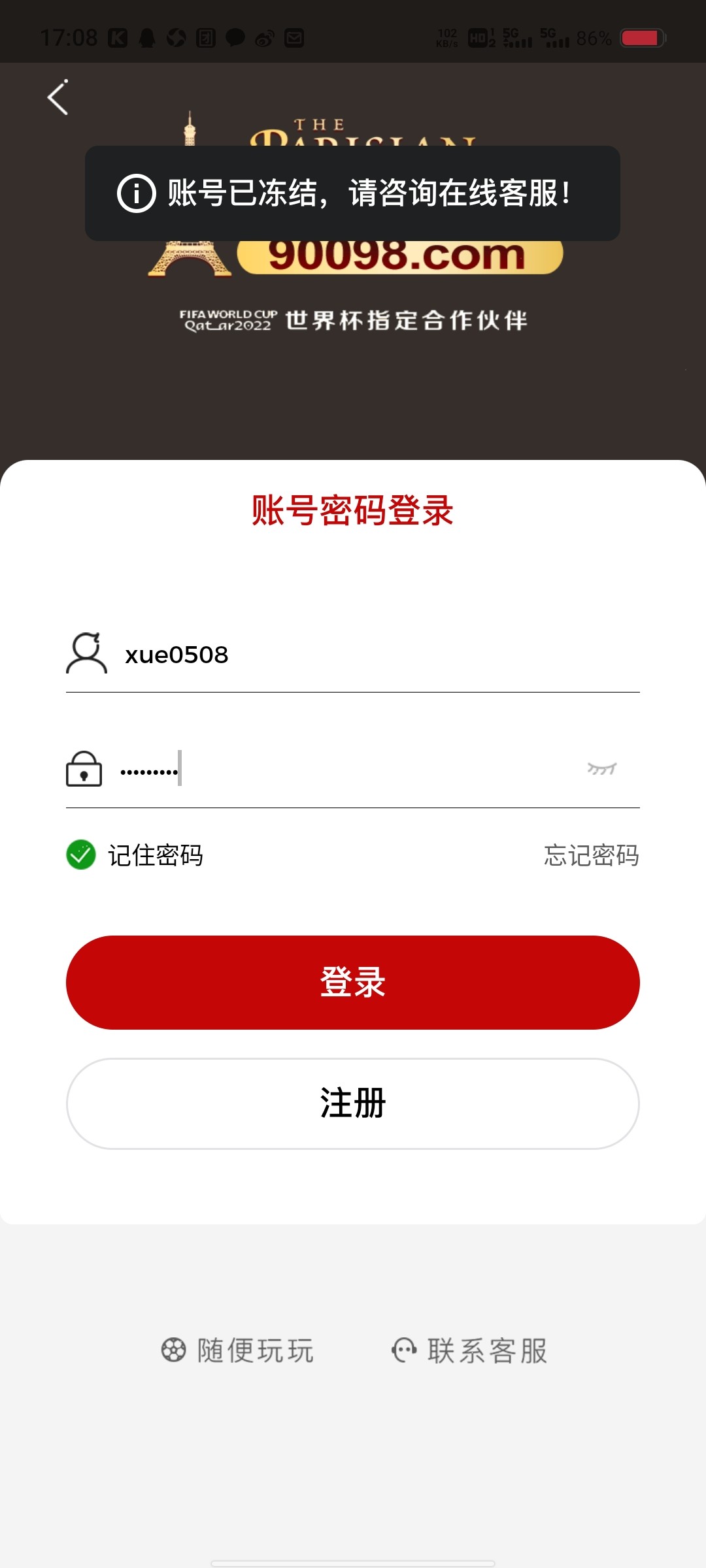Click the 联系客服 headset icon

tap(405, 1348)
